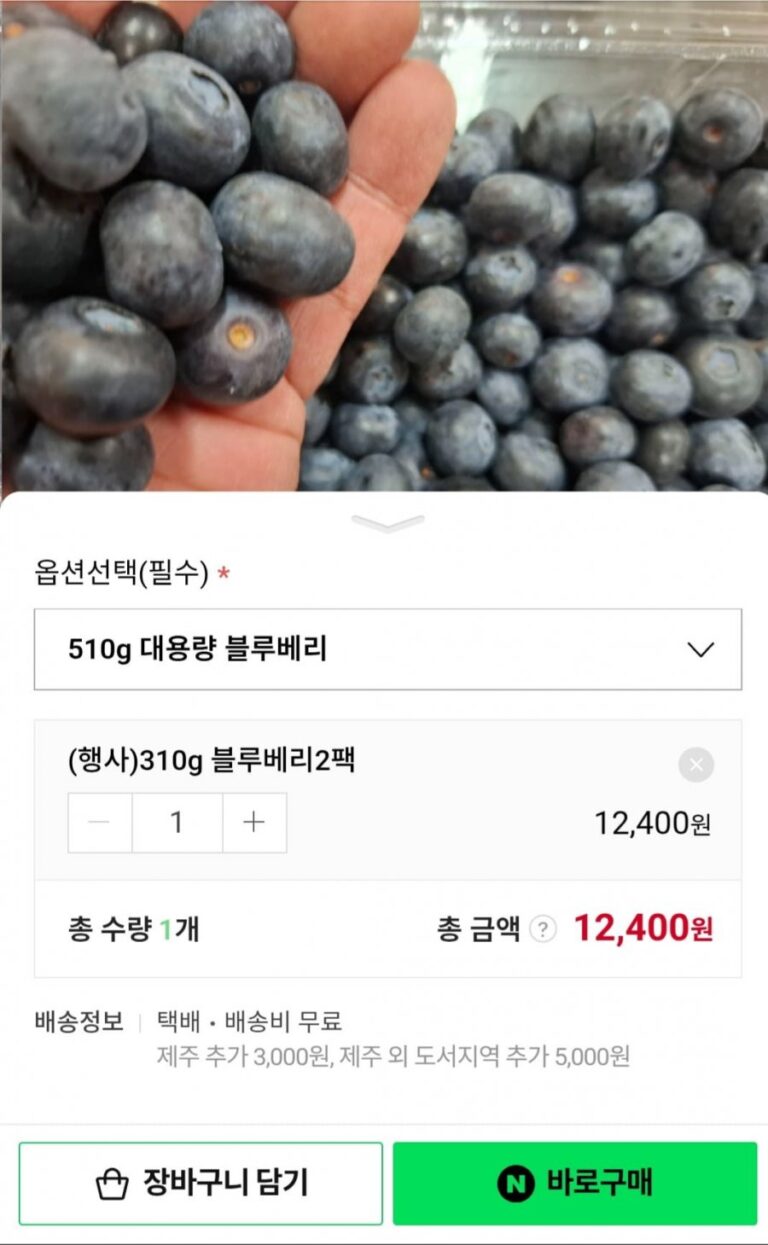Remove the 310g 블루베리2팩 selected option
This screenshot has height=1245, width=768.
click(x=696, y=765)
